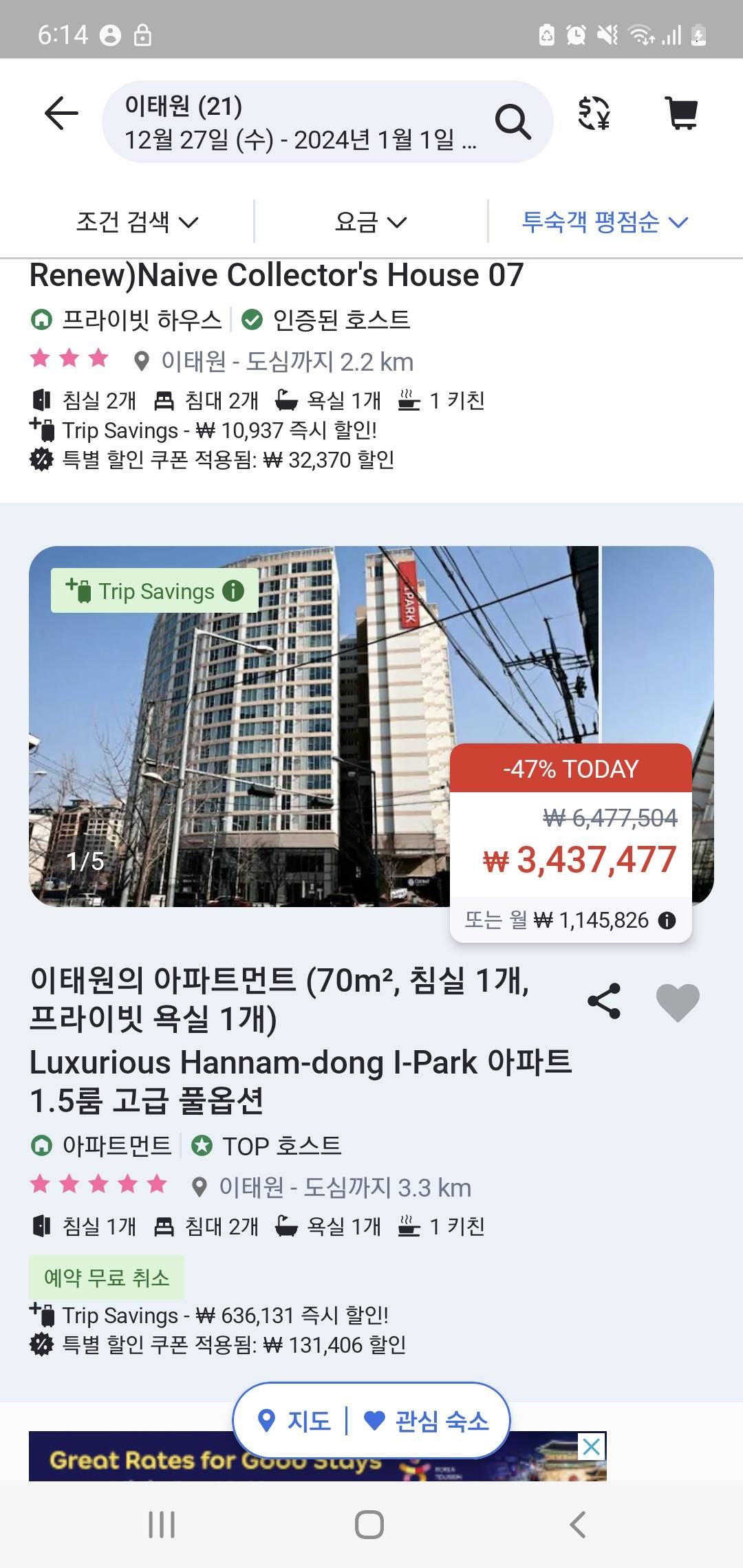Show monthly payment info next to ₩ 1,145,826
743x1568 pixels.
pos(667,921)
